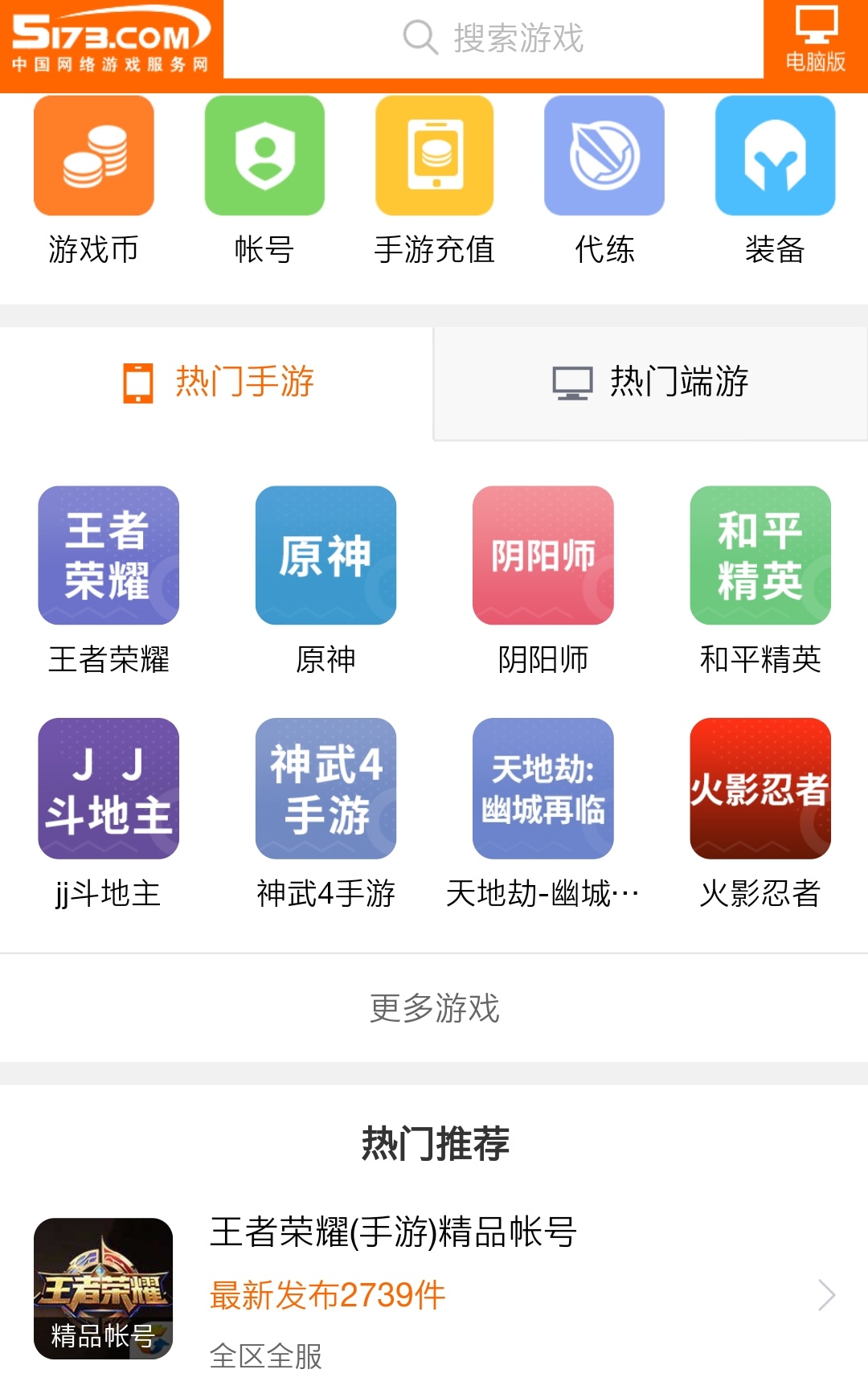Image resolution: width=868 pixels, height=1398 pixels.
Task: Select the 王者荣耀 game icon
Action: pos(108,555)
